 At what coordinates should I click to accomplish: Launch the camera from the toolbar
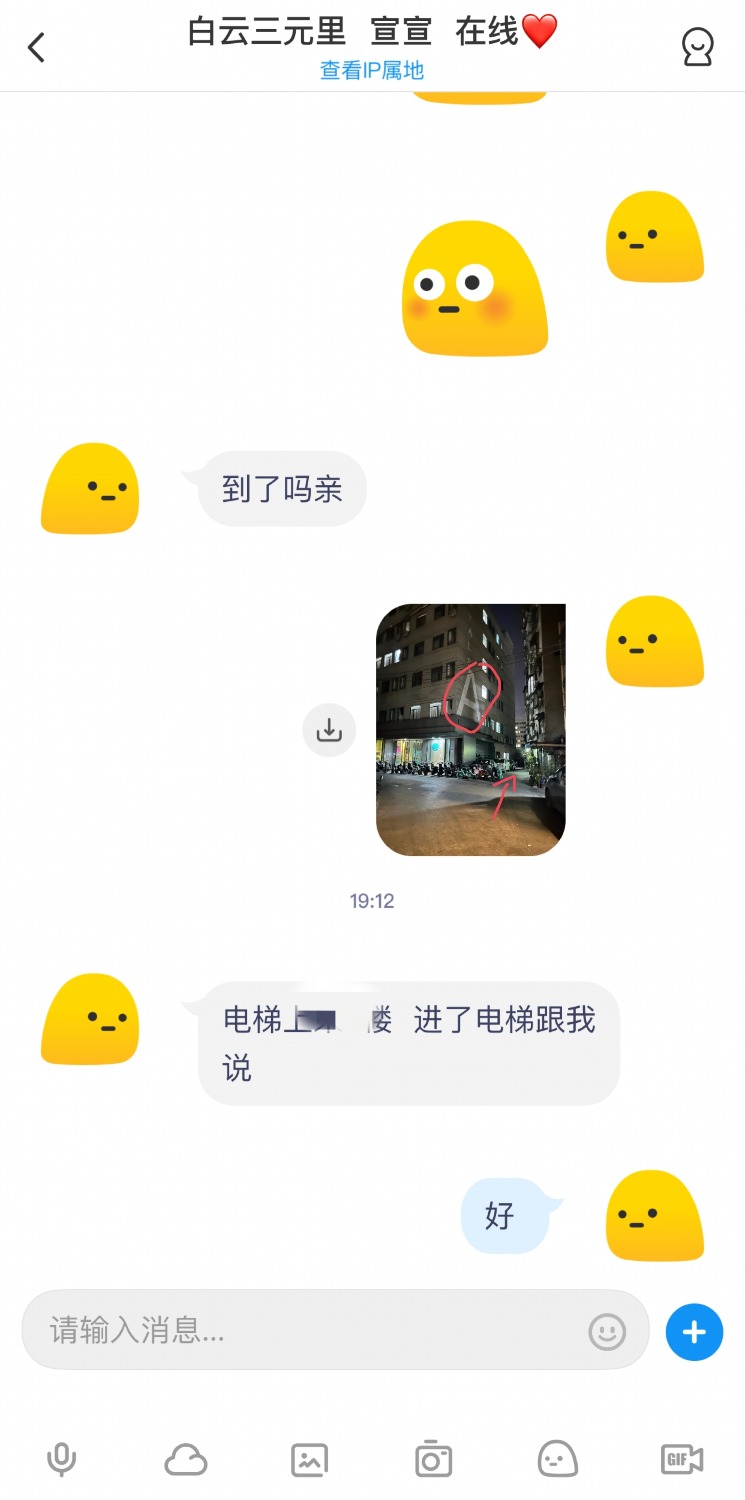(x=434, y=1460)
